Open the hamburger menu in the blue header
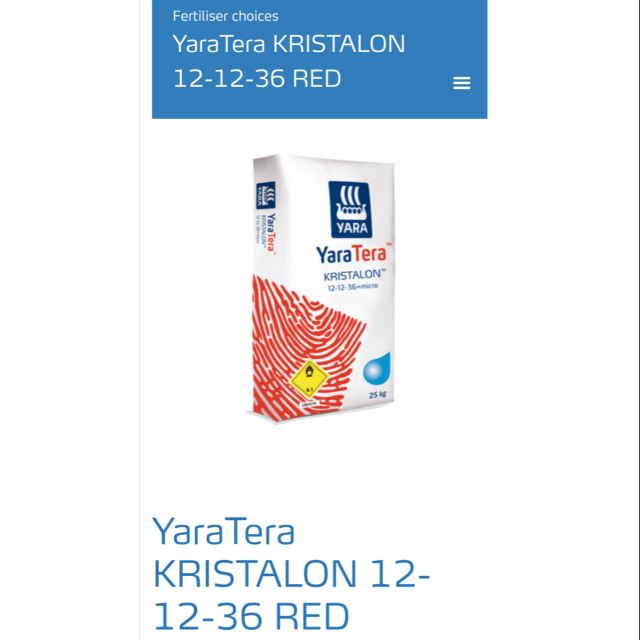The height and width of the screenshot is (640, 640). pyautogui.click(x=461, y=83)
